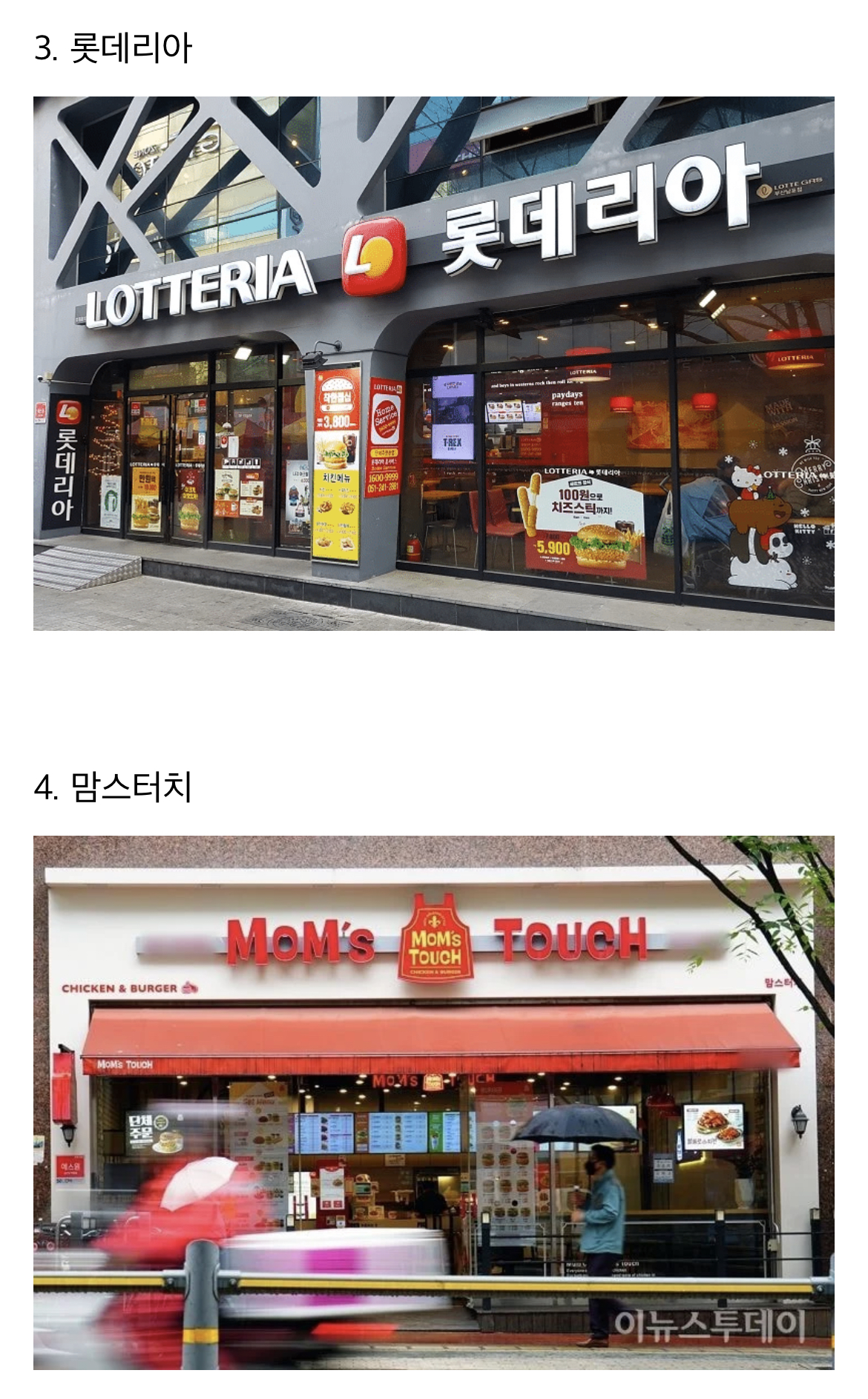868x1399 pixels.
Task: Open the Lotteria storefront photo
Action: click(433, 363)
